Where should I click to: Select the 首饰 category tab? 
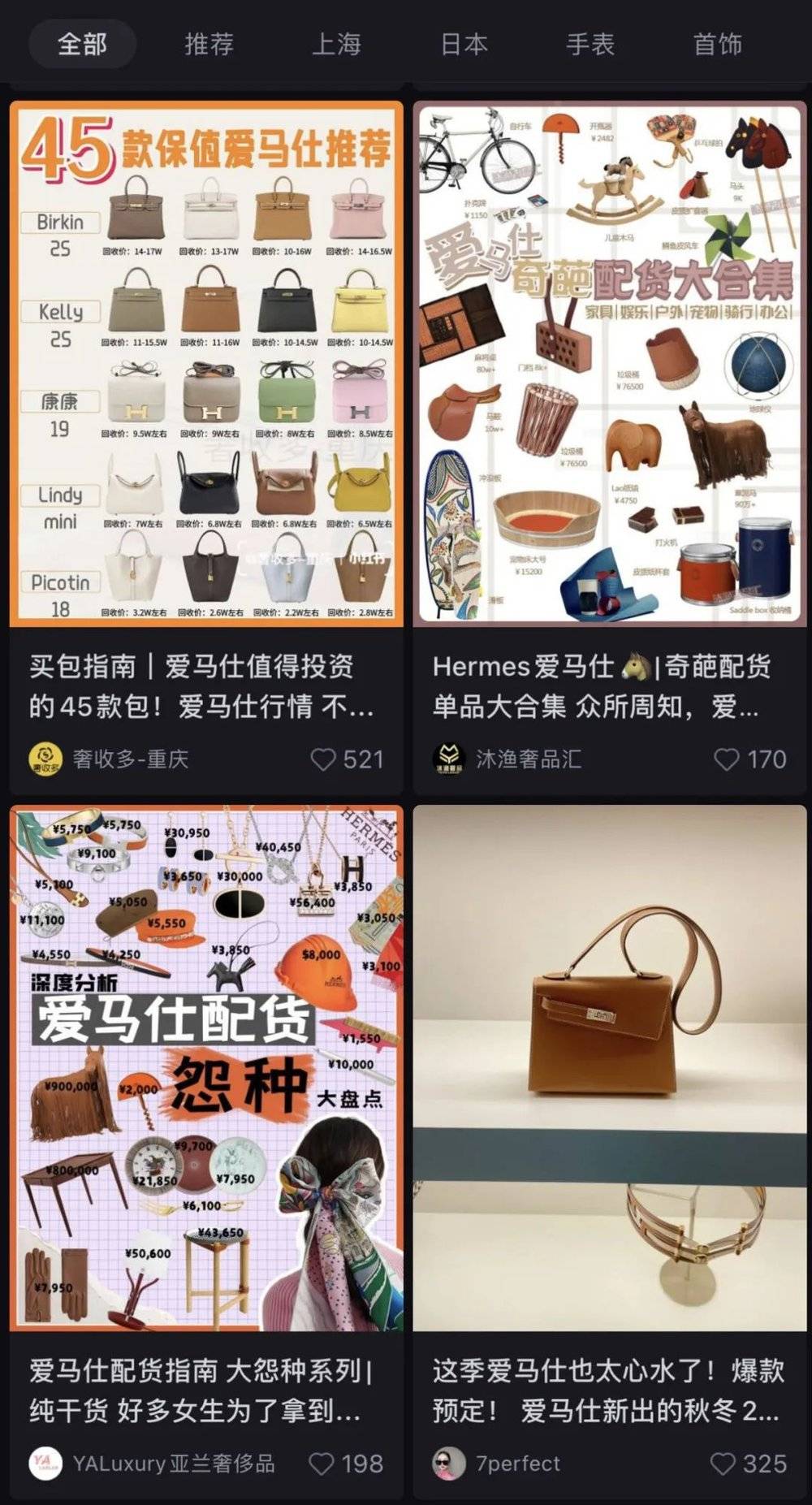pyautogui.click(x=717, y=44)
